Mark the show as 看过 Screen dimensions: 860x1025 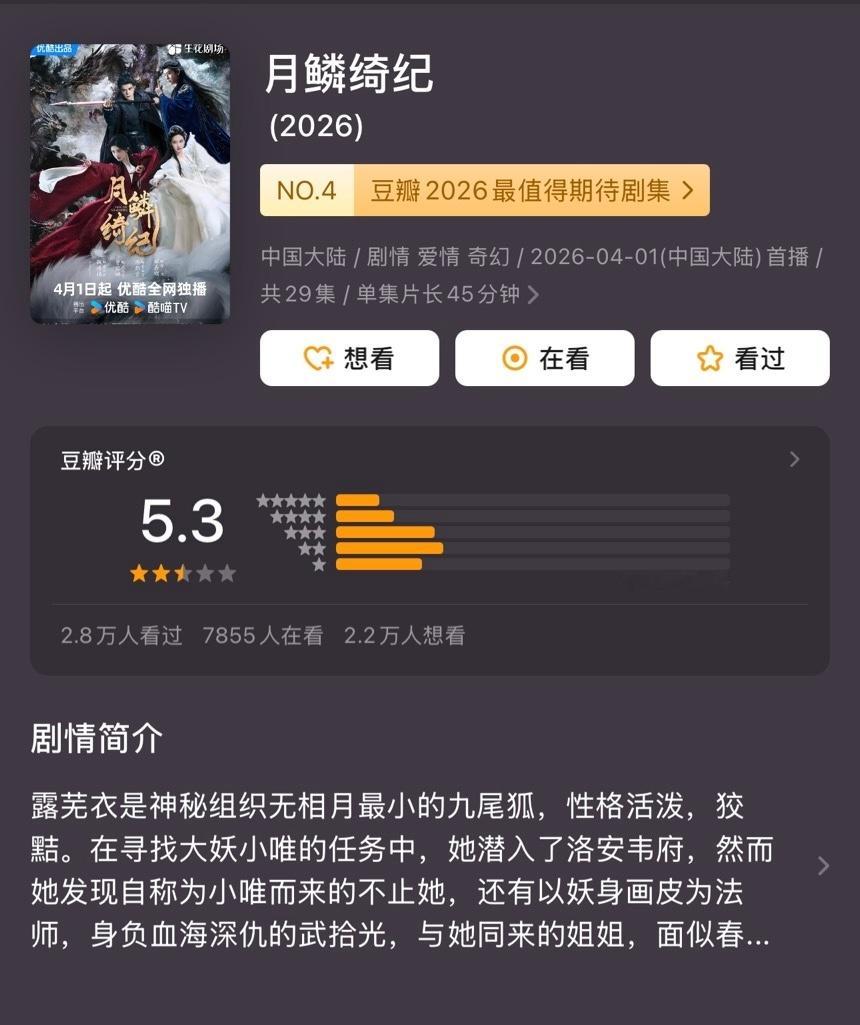pos(740,358)
